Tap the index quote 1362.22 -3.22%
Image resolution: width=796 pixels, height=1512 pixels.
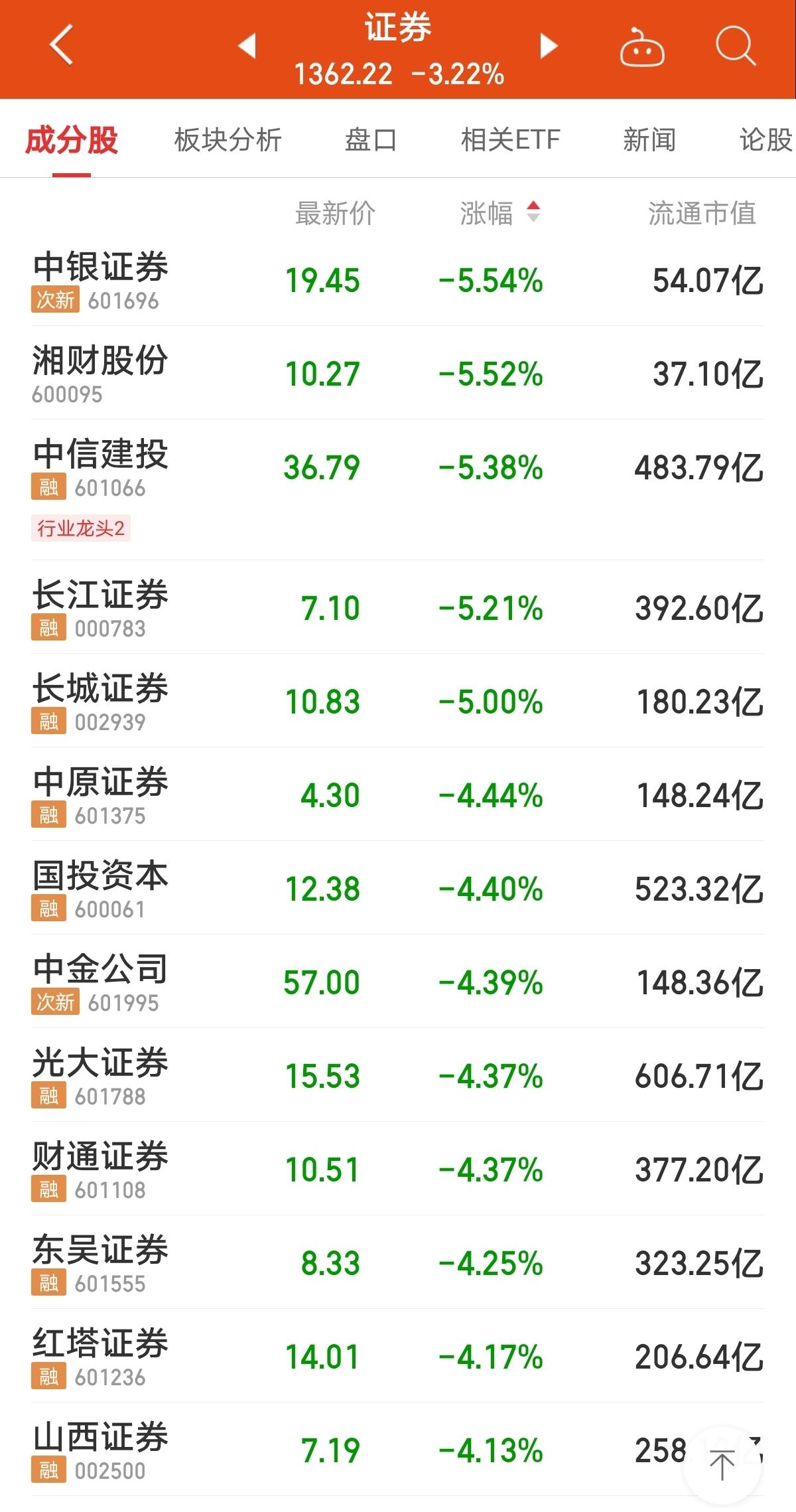click(398, 75)
